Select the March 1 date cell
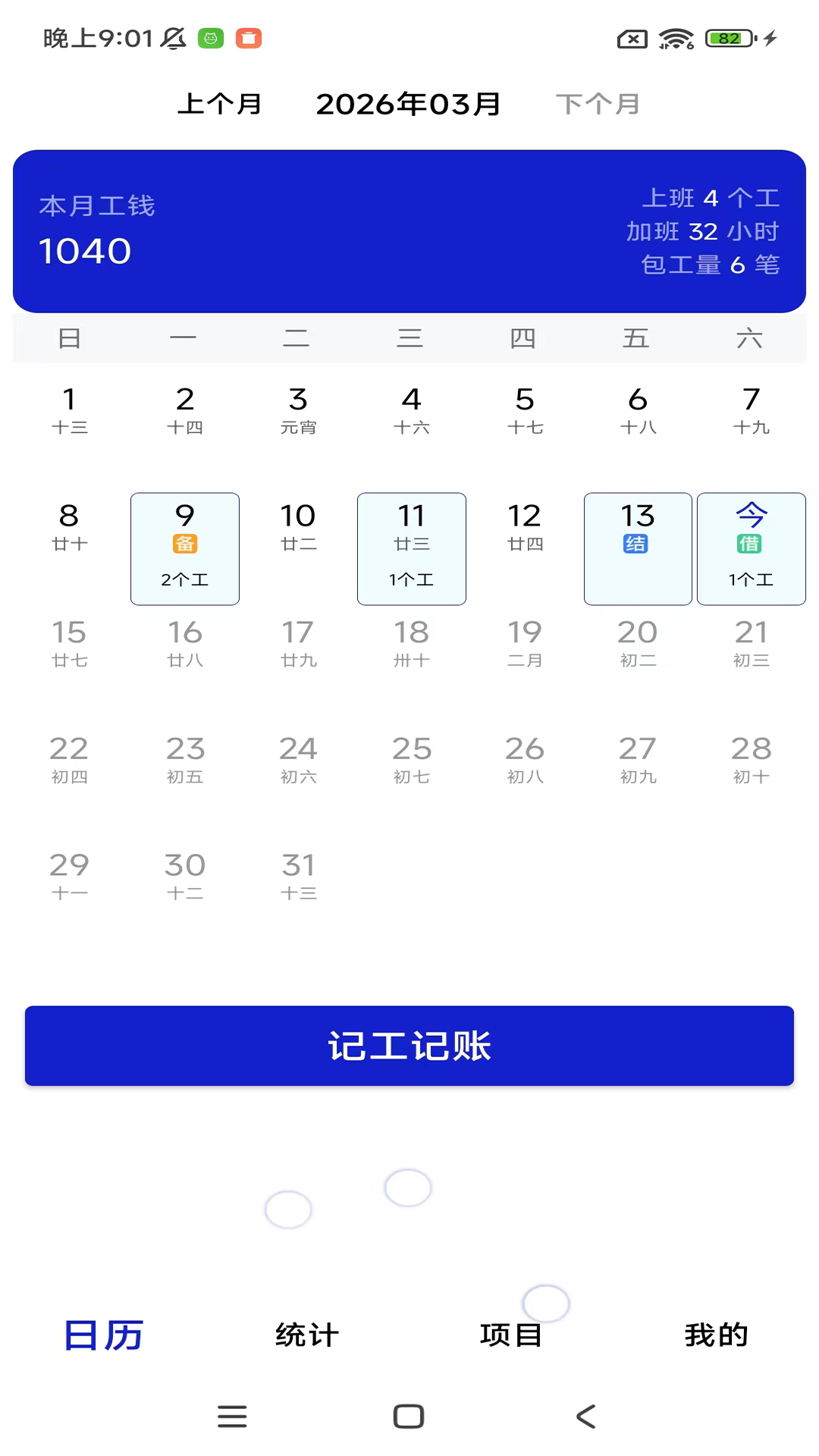The height and width of the screenshot is (1456, 819). click(x=70, y=409)
